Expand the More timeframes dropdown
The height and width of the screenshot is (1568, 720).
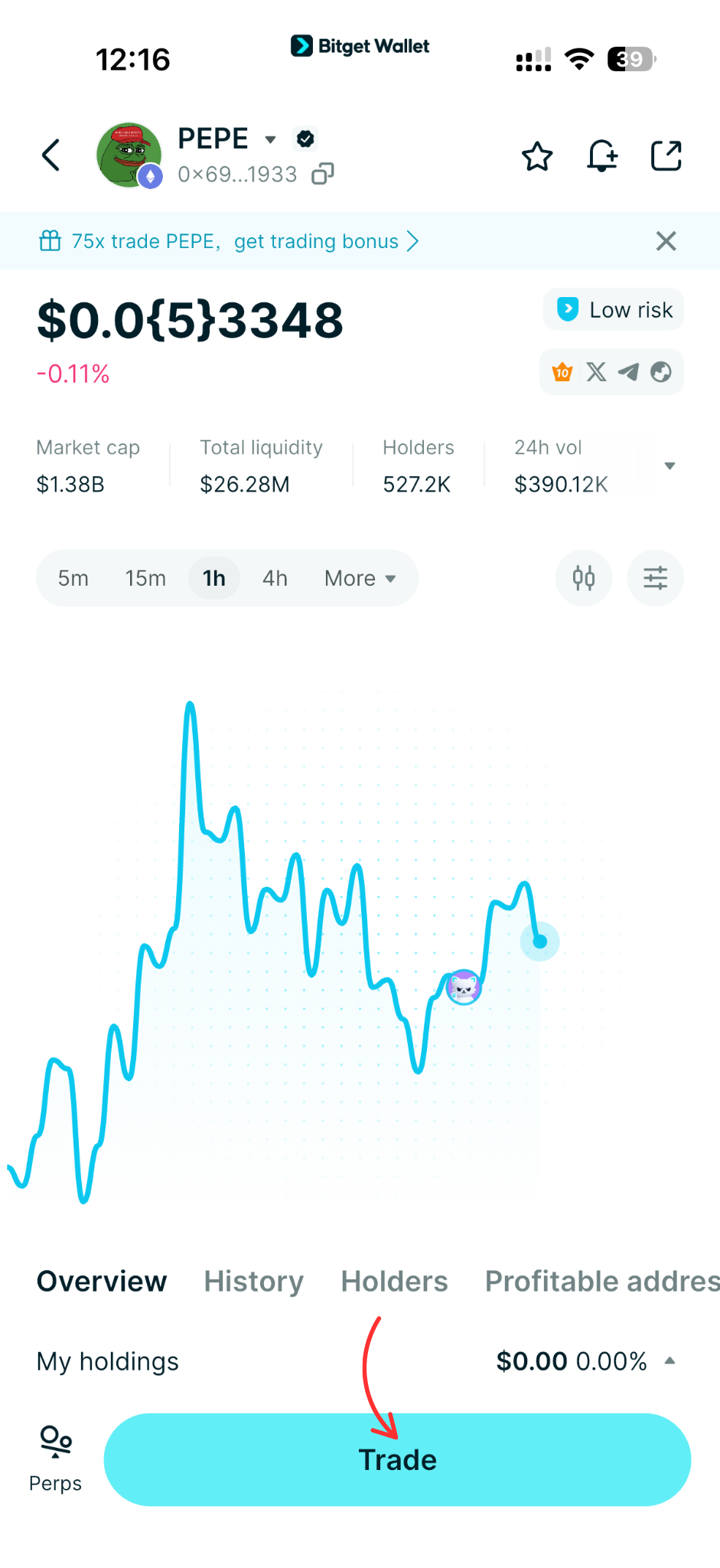click(359, 578)
